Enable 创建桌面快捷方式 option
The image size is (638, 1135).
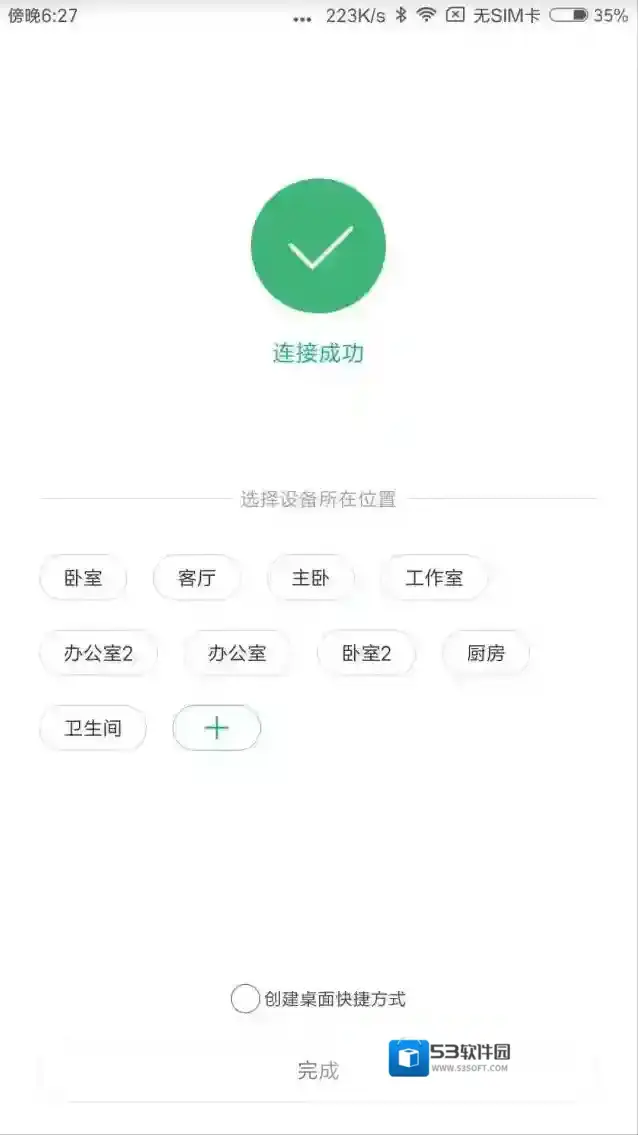246,999
